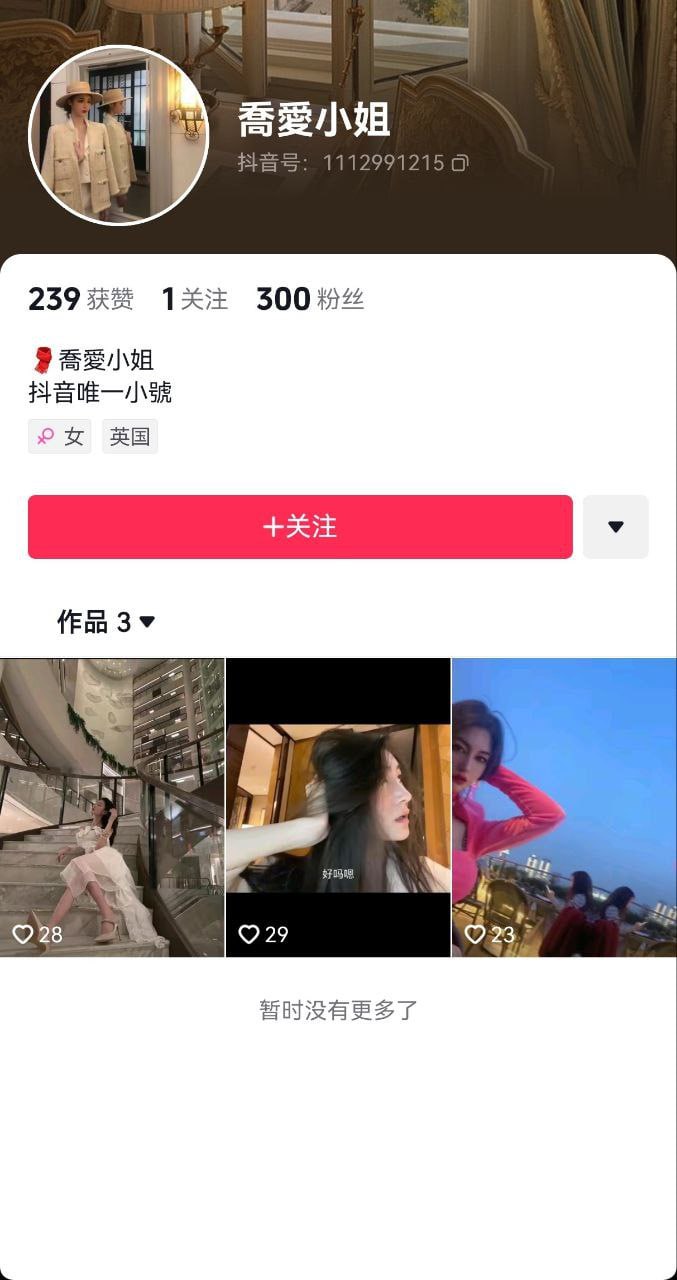View the profile avatar photo
Image resolution: width=677 pixels, height=1280 pixels.
(x=118, y=135)
